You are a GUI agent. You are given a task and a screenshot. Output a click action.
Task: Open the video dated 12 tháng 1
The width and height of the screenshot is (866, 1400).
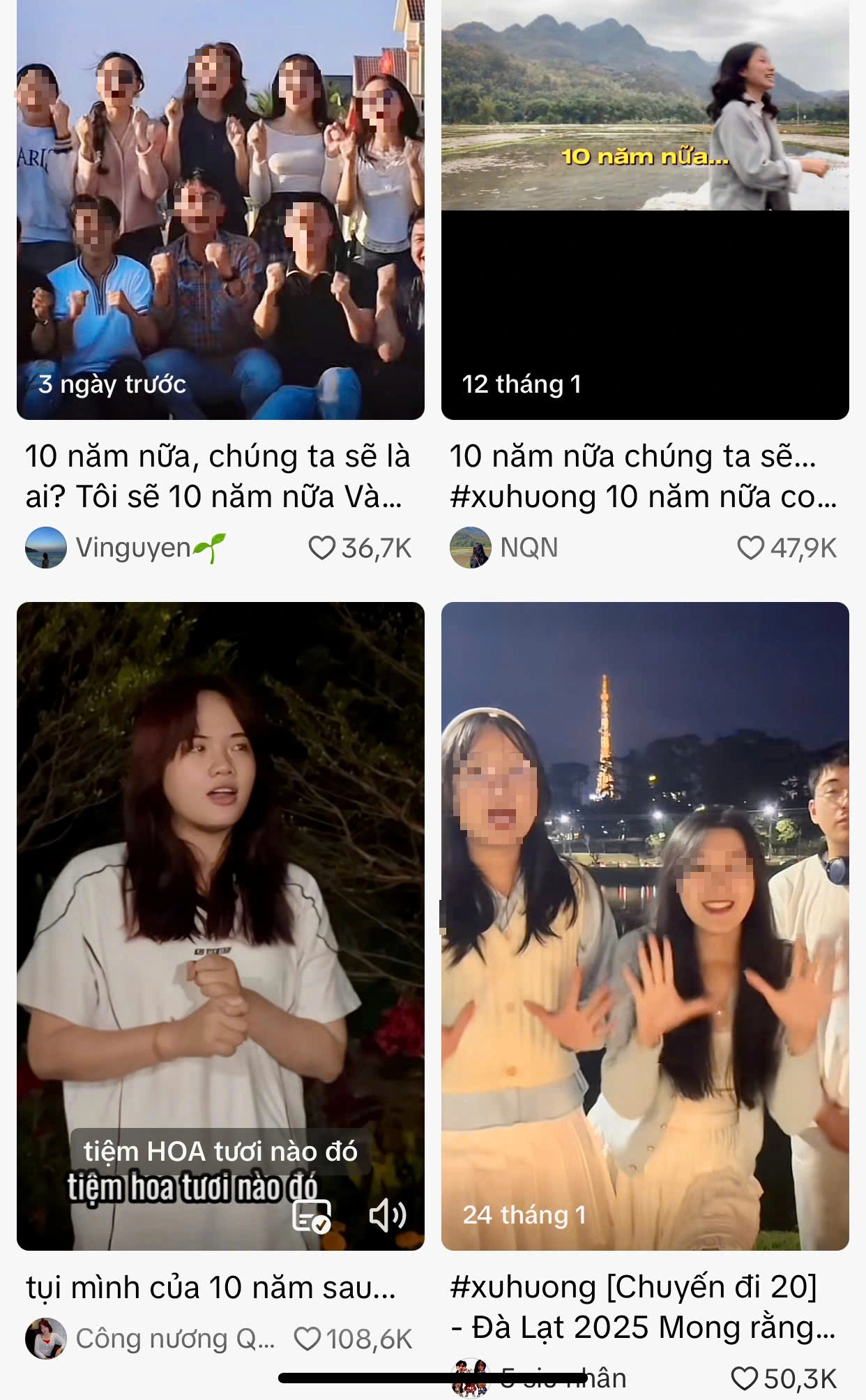tap(645, 209)
